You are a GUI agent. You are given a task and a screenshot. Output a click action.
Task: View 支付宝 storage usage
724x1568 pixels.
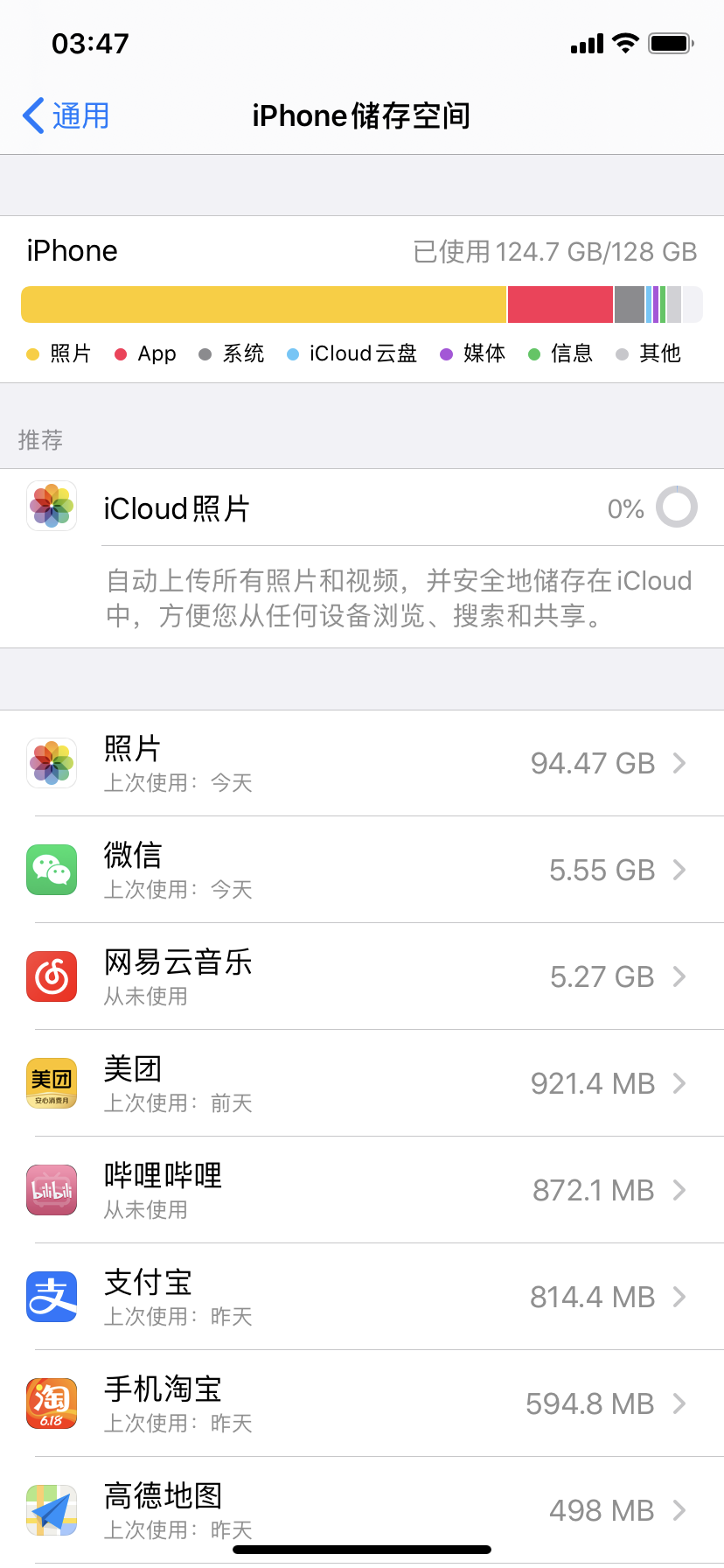362,1297
